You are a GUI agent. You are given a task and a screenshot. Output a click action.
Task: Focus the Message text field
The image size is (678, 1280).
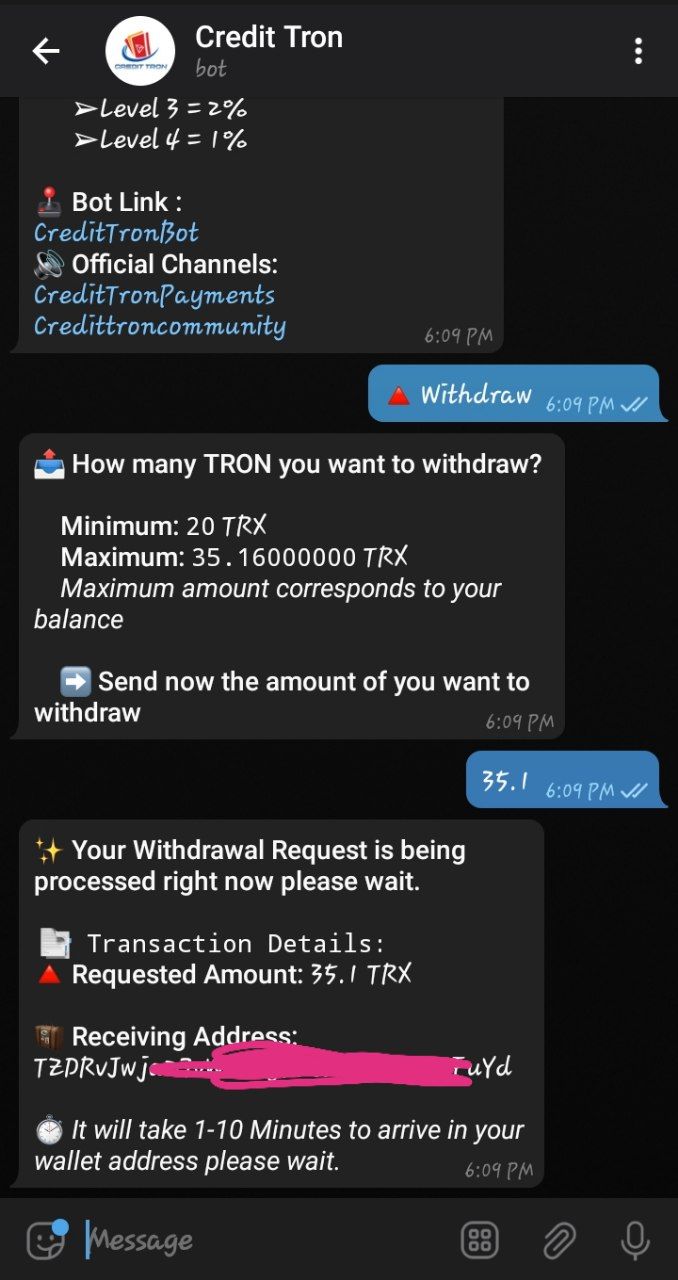260,1241
